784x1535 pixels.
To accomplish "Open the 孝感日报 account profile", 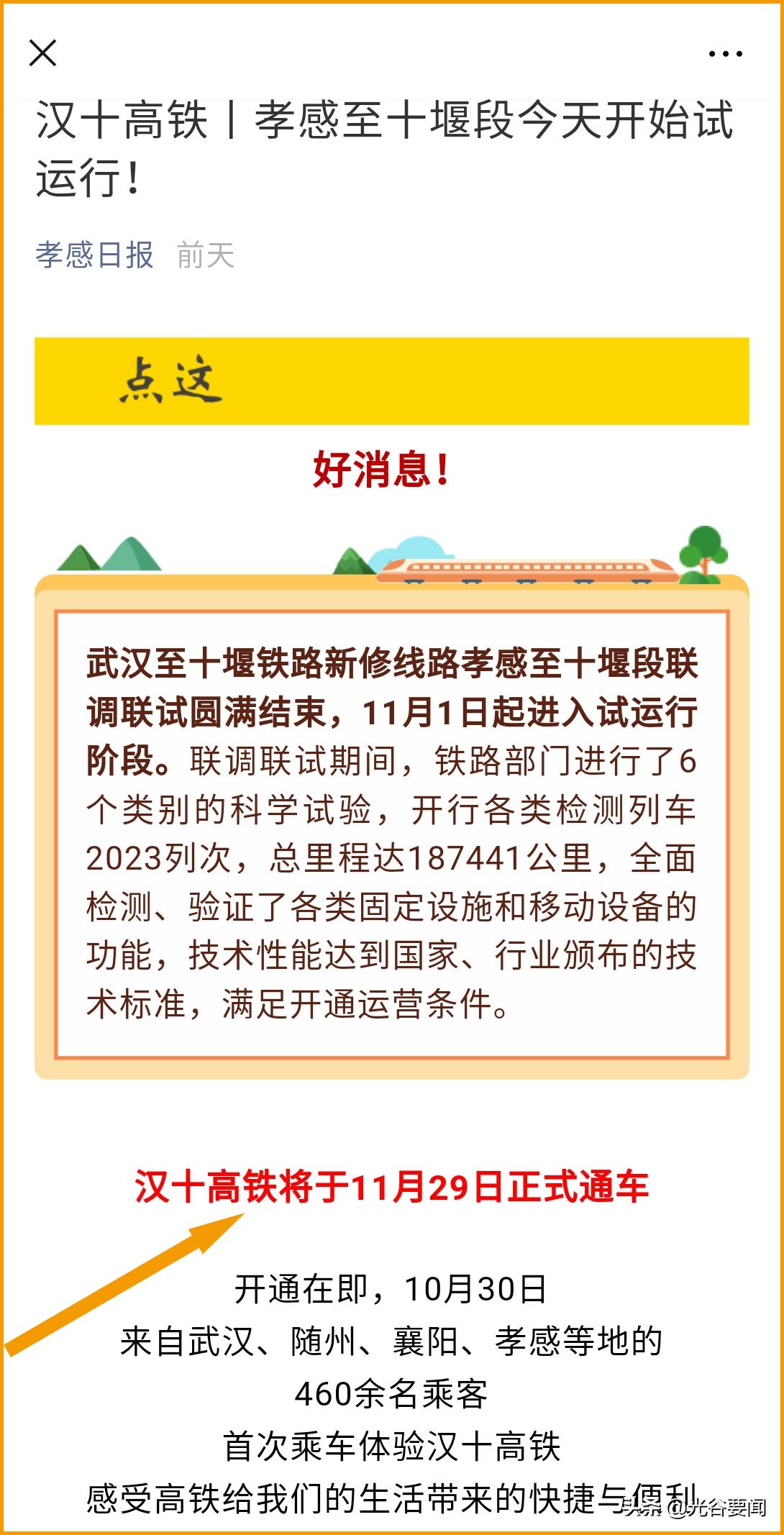I will point(94,255).
